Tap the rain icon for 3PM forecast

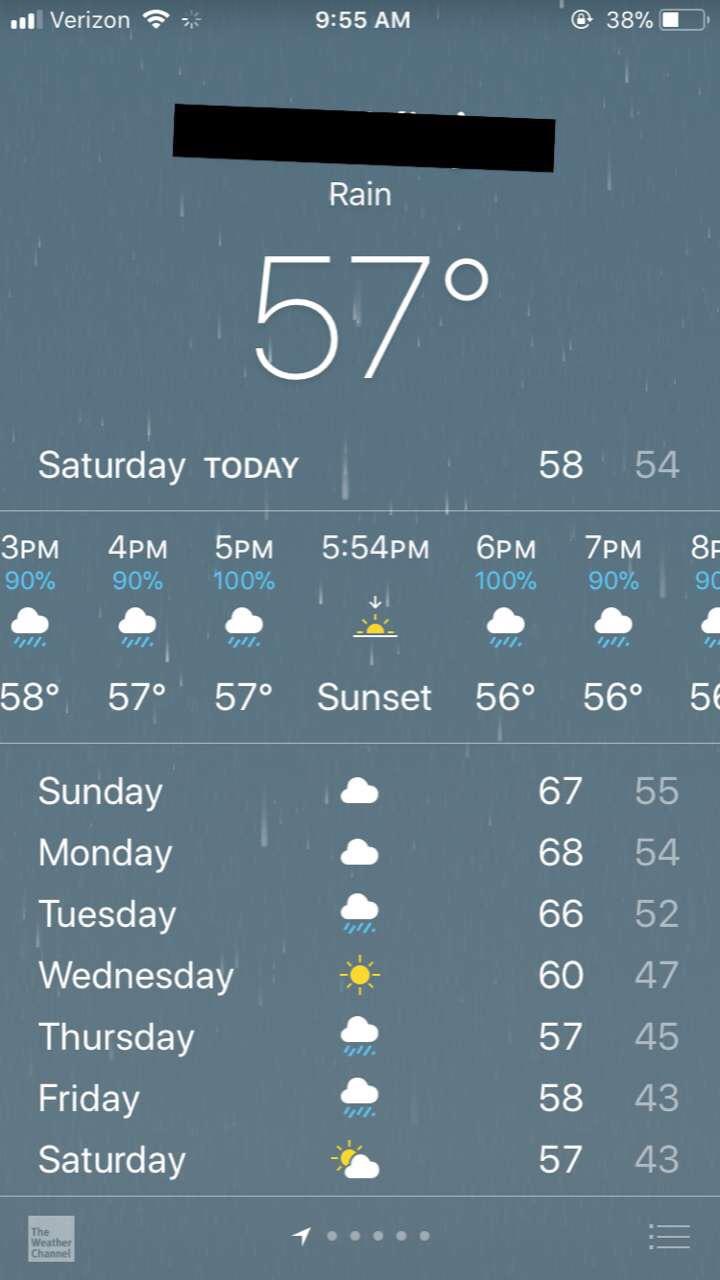point(30,625)
